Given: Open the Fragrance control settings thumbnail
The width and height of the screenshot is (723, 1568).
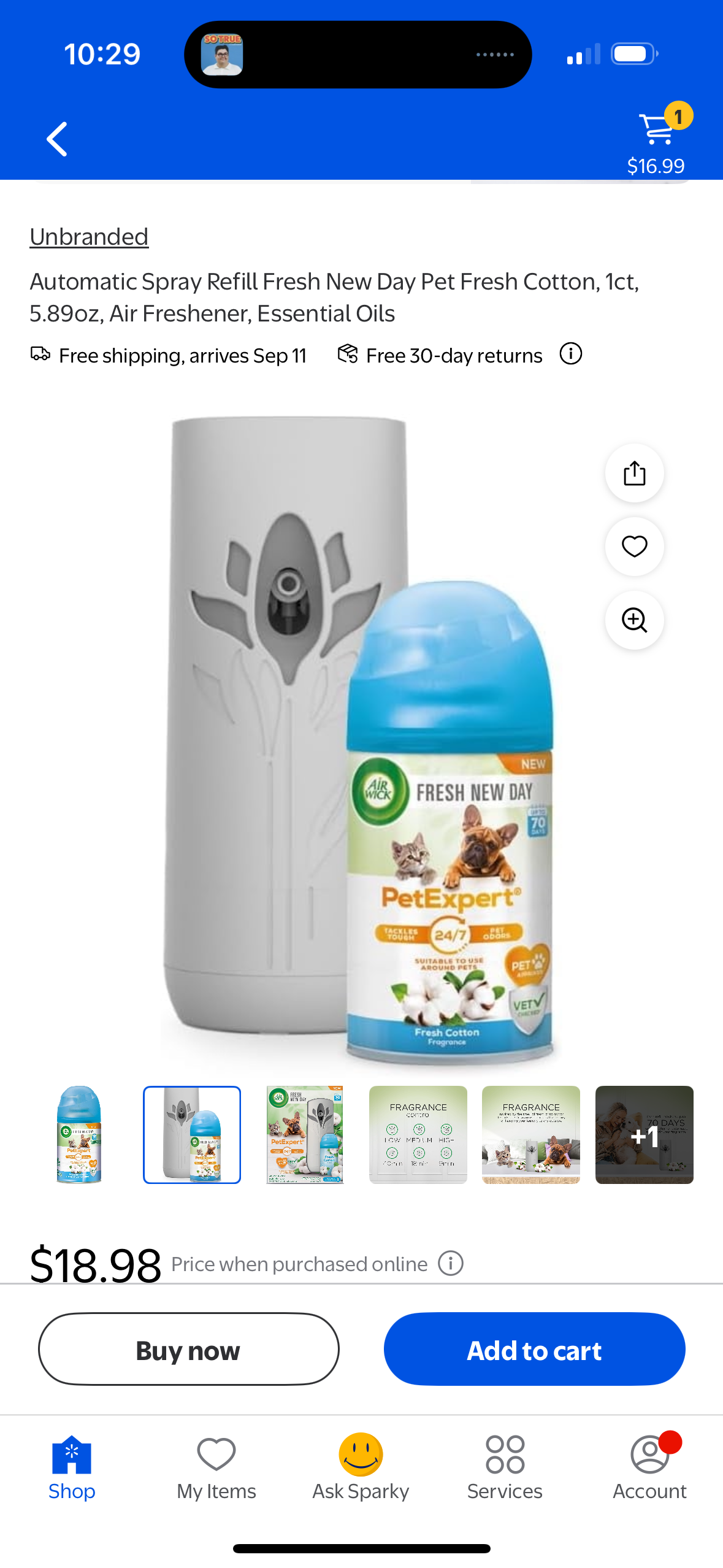Looking at the screenshot, I should coord(418,1134).
